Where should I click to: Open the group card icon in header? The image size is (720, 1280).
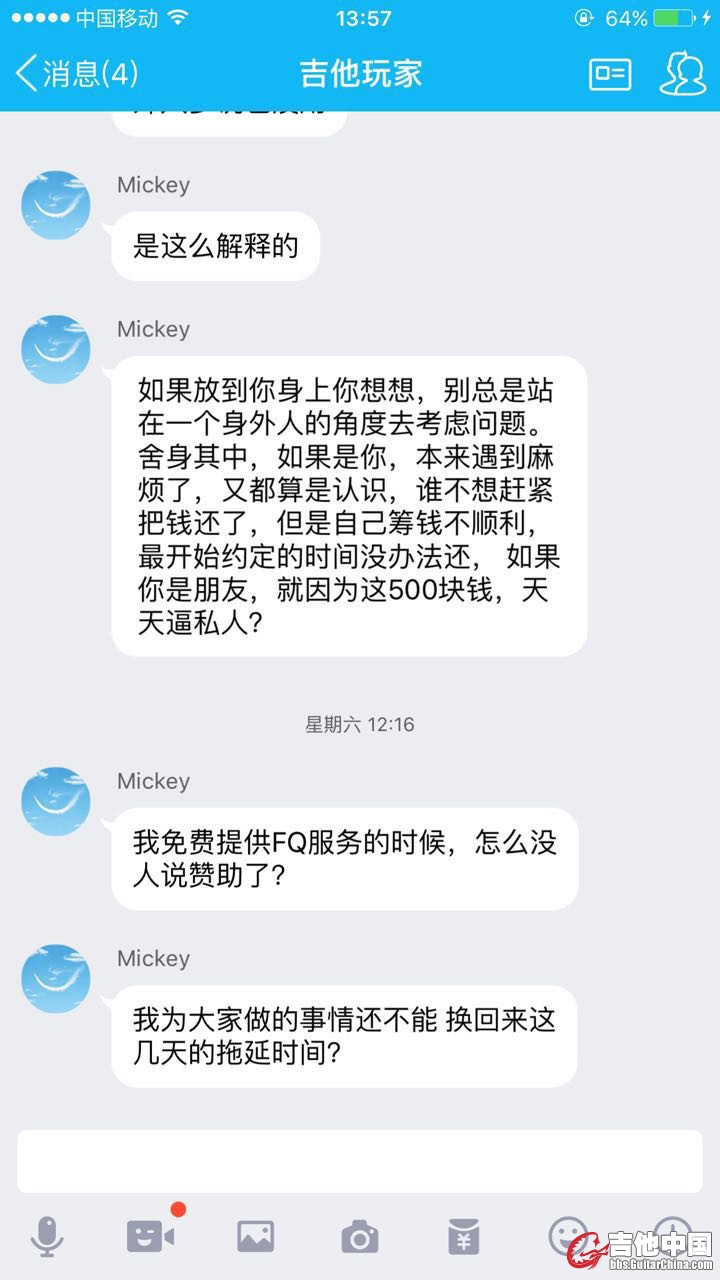610,74
